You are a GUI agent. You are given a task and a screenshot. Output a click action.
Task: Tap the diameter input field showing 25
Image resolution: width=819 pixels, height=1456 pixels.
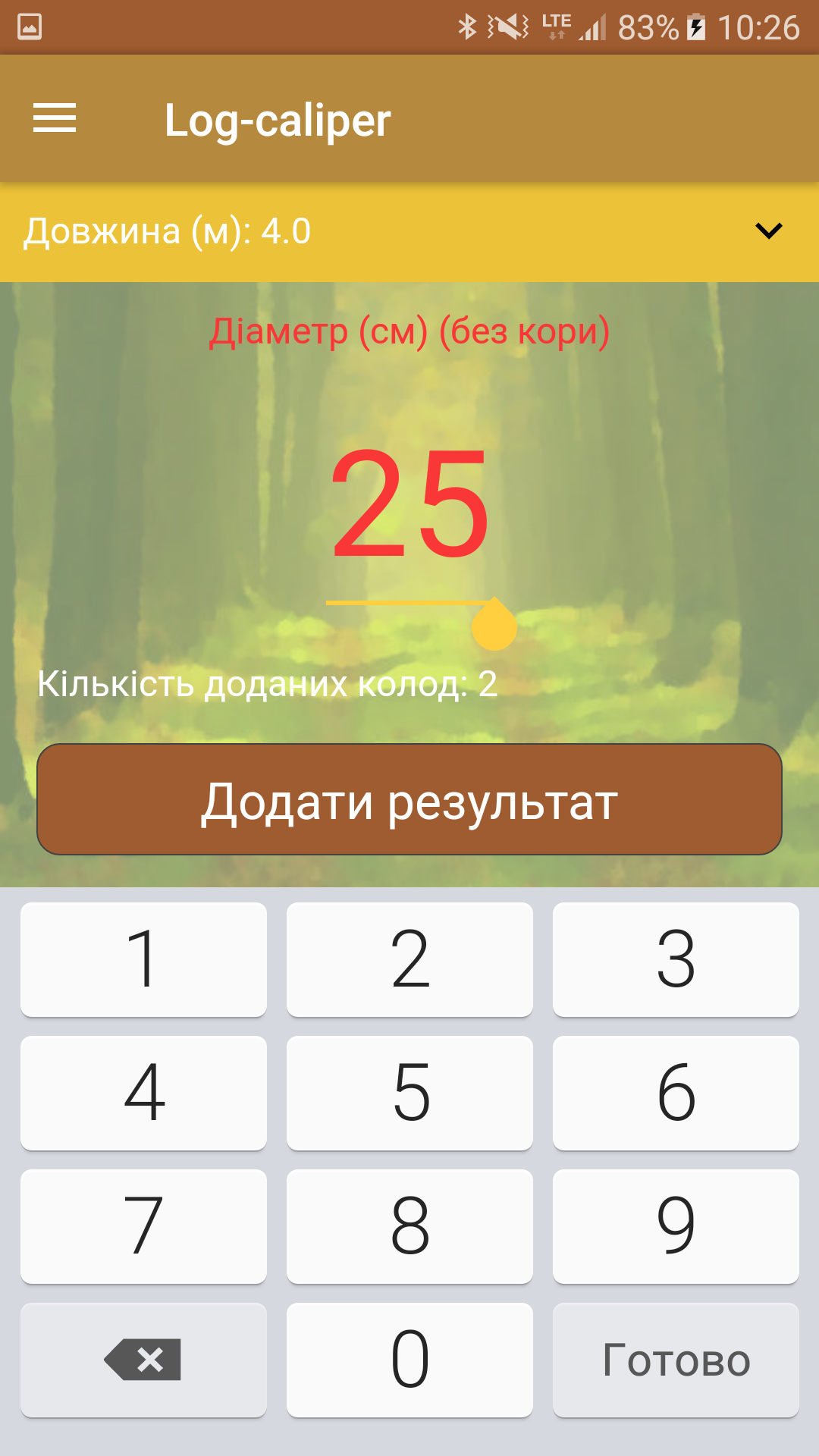click(x=409, y=504)
